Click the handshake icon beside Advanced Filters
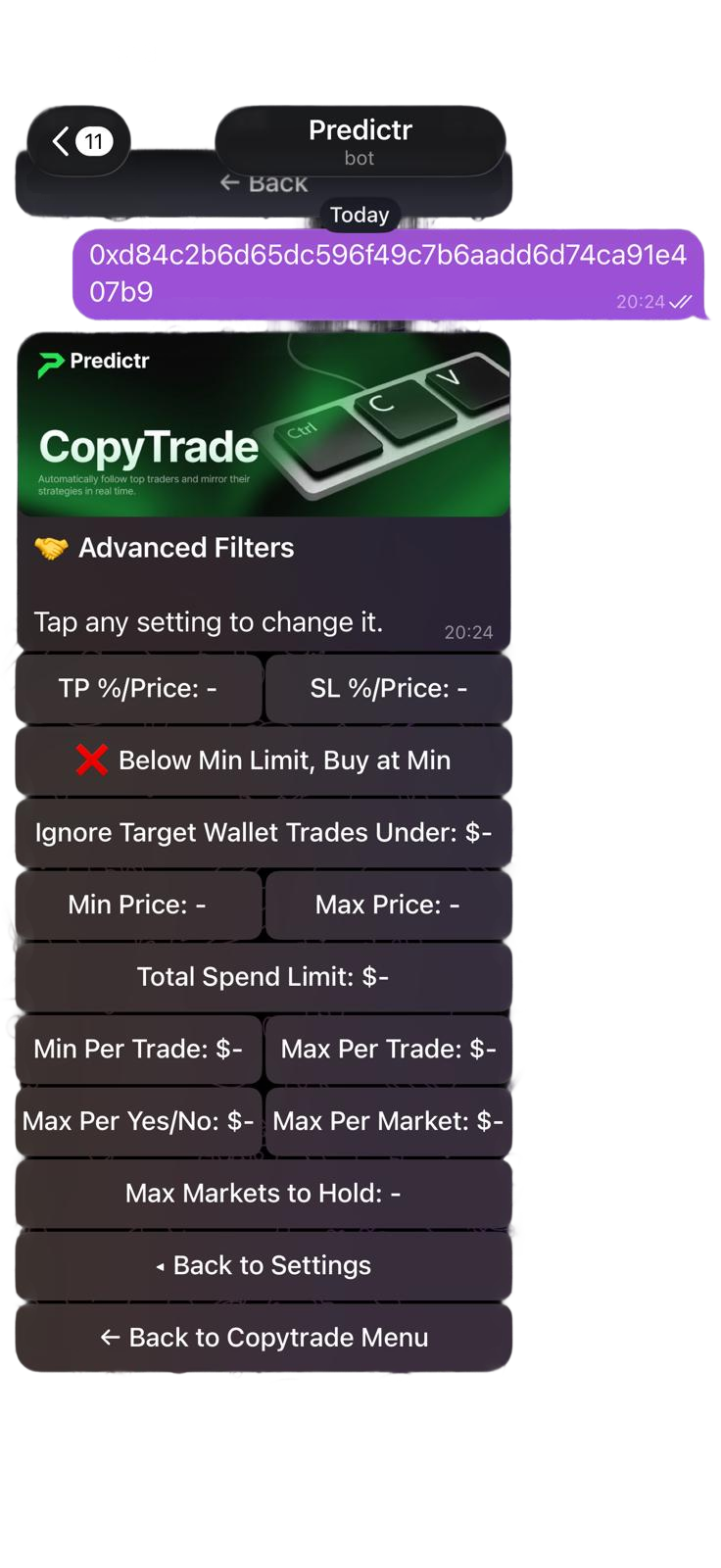 (51, 547)
